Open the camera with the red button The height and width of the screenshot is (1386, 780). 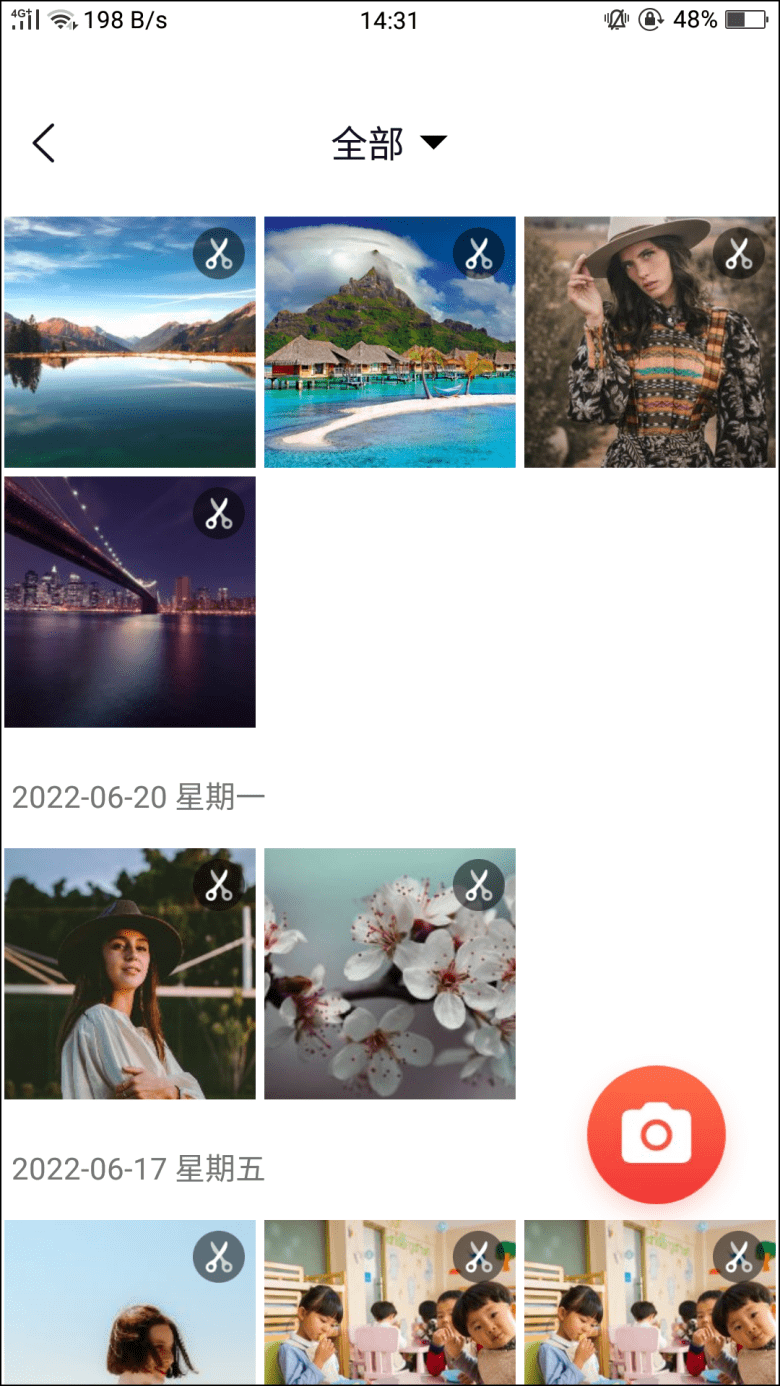click(x=656, y=1133)
